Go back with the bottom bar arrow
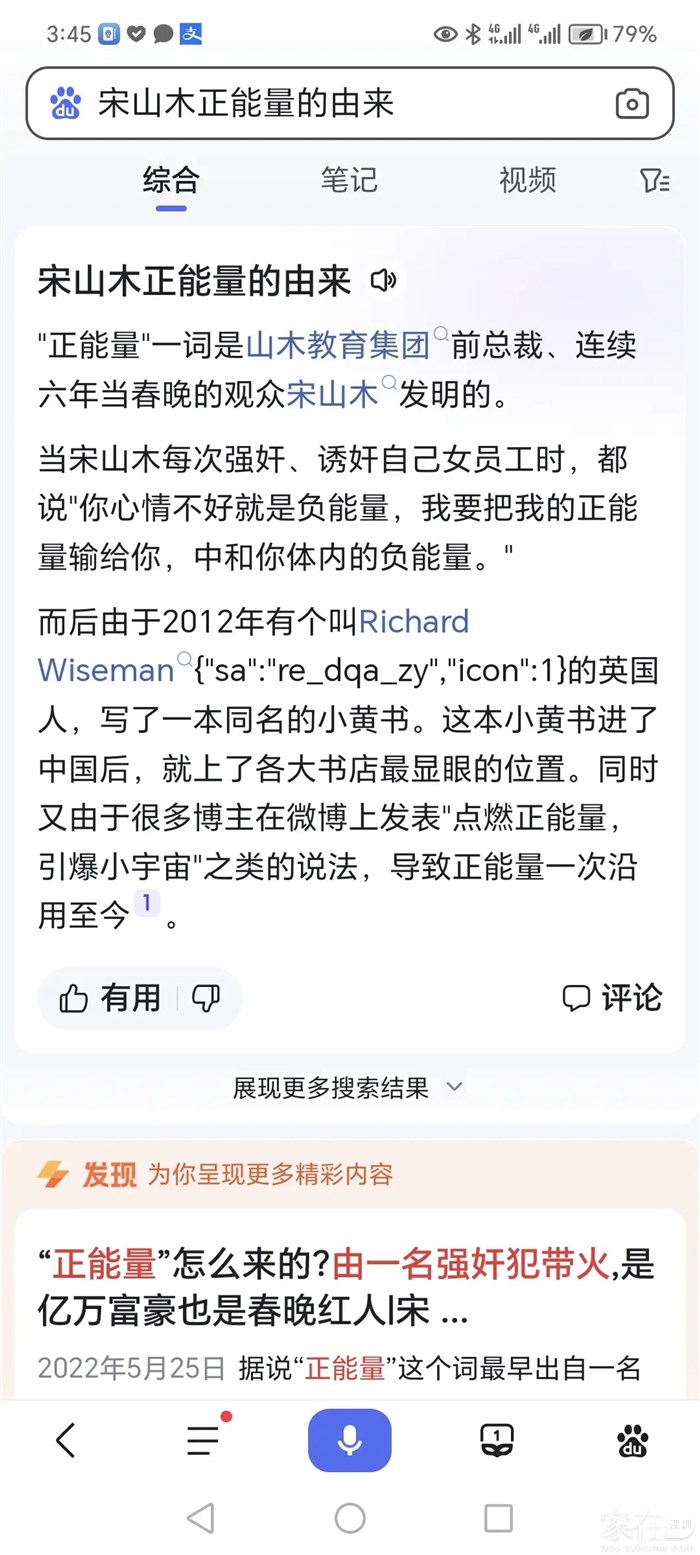 pos(66,1440)
